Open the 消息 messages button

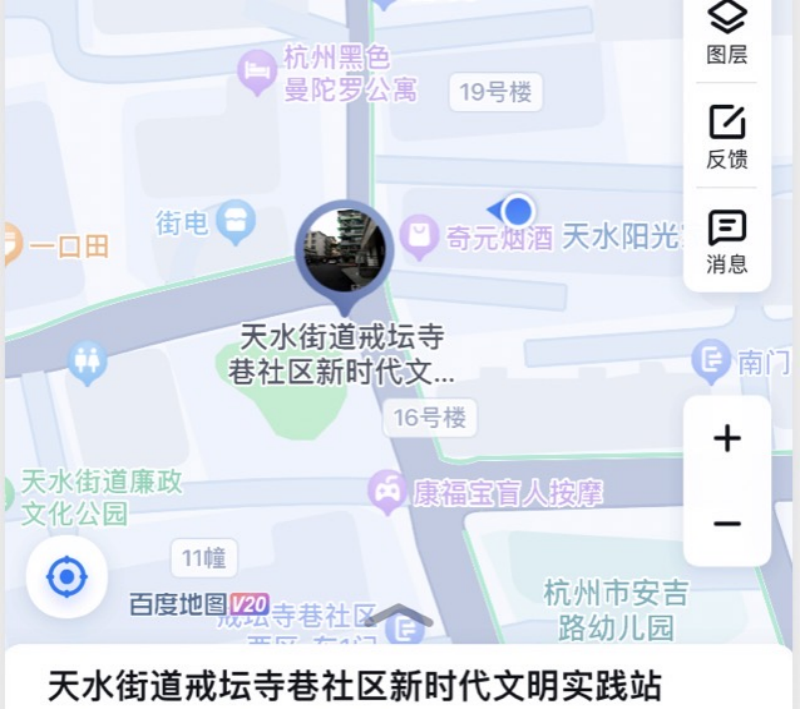point(727,243)
